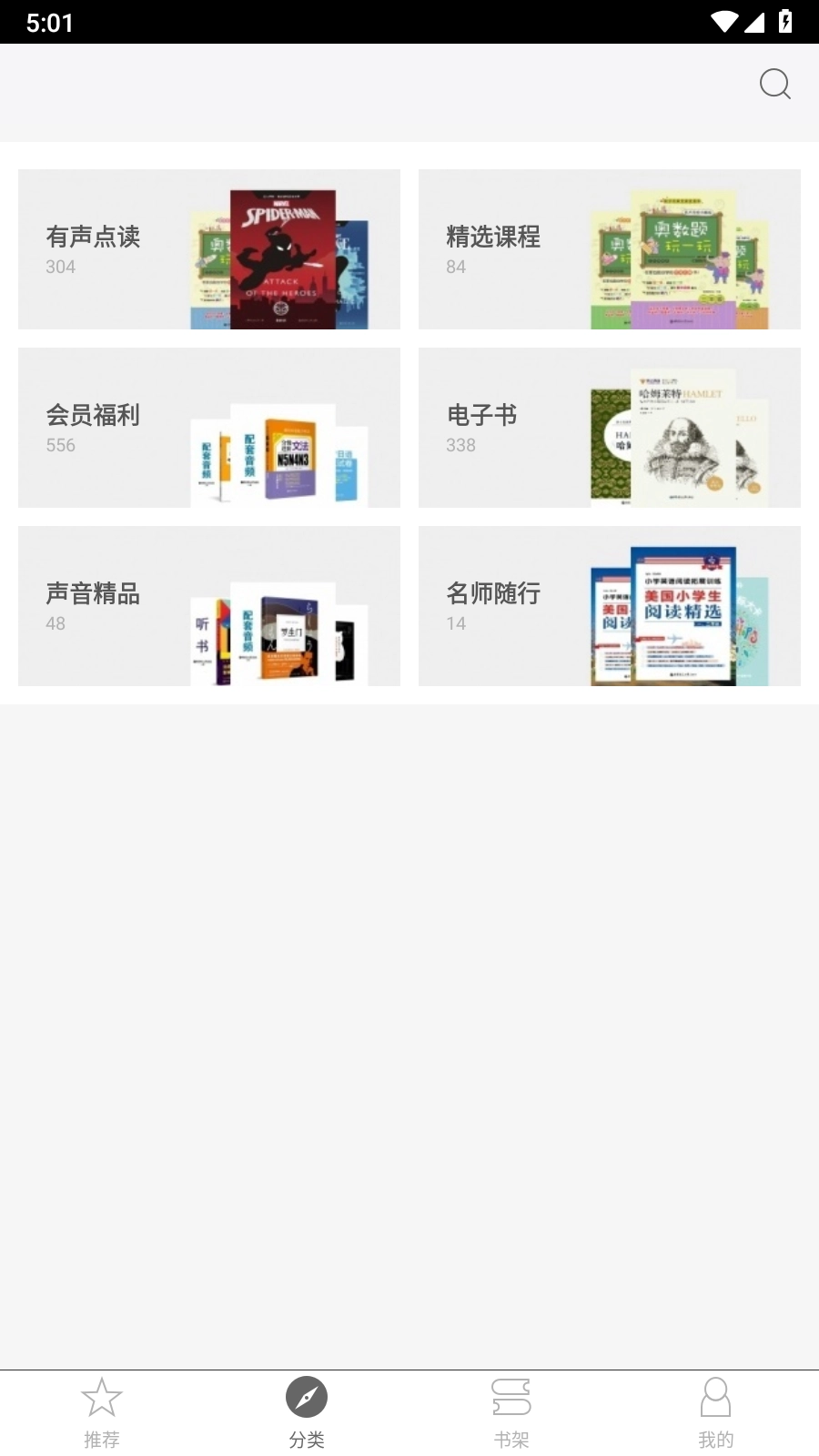Image resolution: width=819 pixels, height=1456 pixels.
Task: Open 我的 using the profile icon
Action: (716, 1397)
